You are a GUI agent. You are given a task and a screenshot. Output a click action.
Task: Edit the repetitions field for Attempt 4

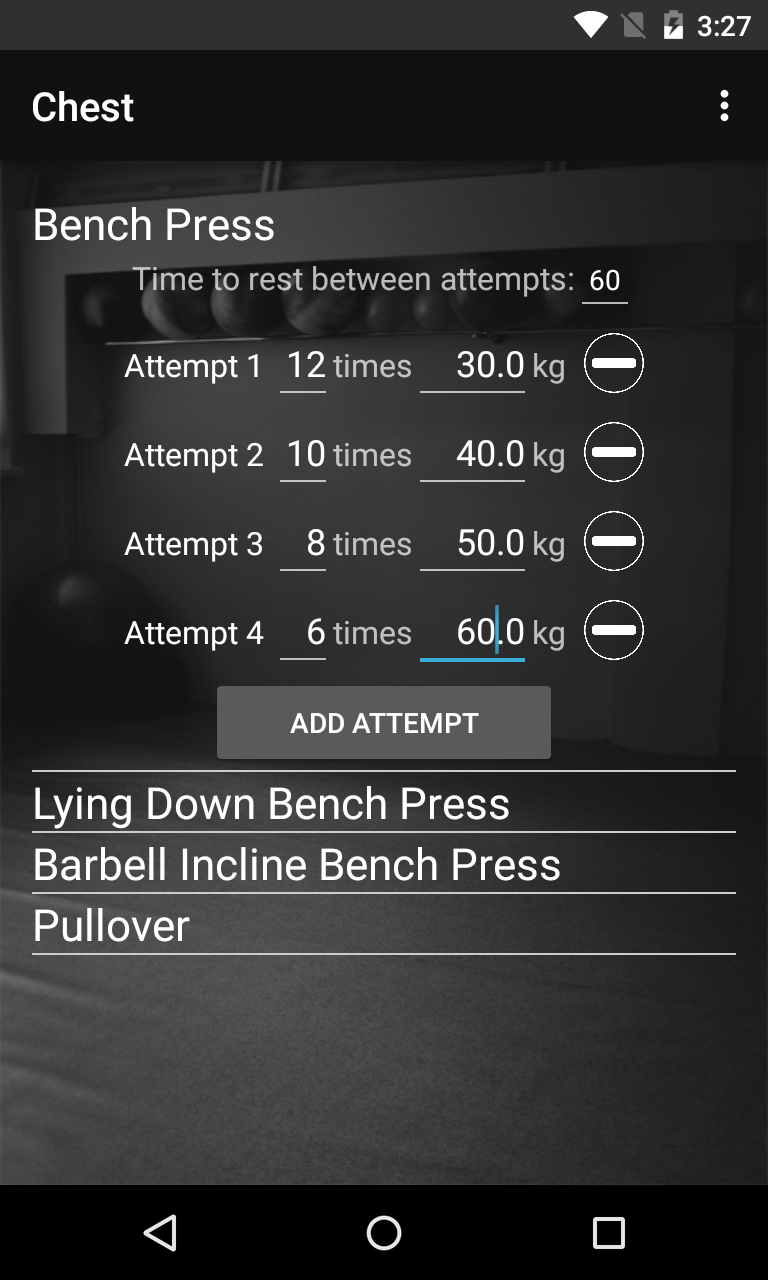(303, 632)
